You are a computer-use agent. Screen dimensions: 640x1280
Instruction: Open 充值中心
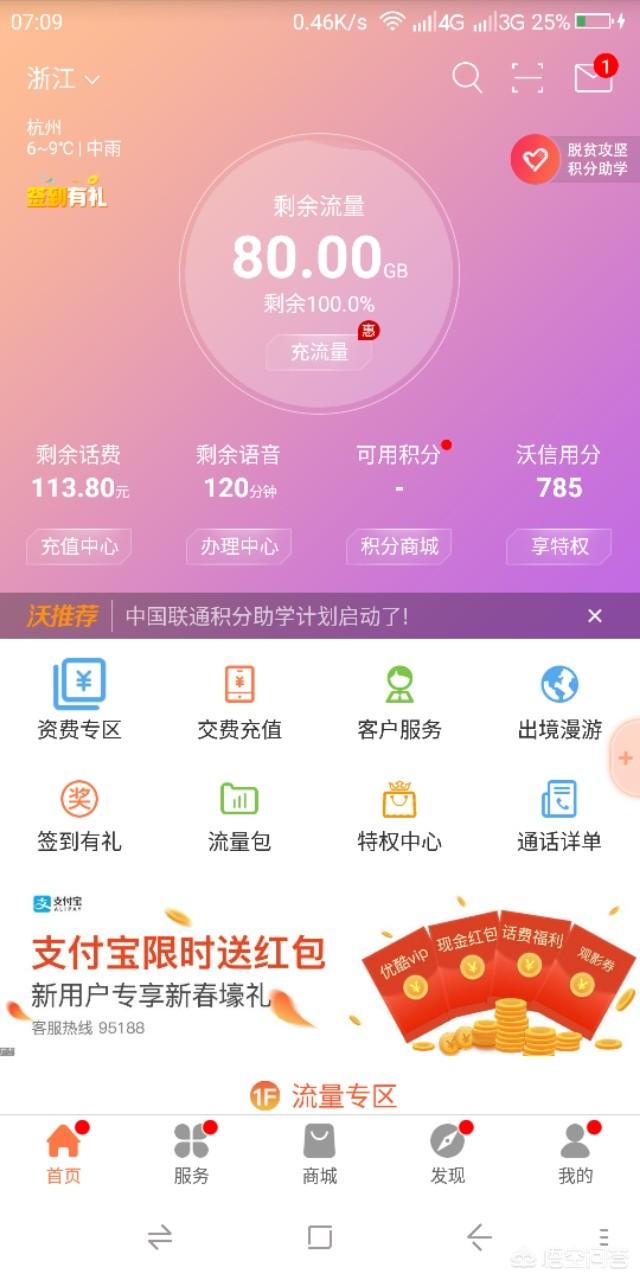coord(79,546)
